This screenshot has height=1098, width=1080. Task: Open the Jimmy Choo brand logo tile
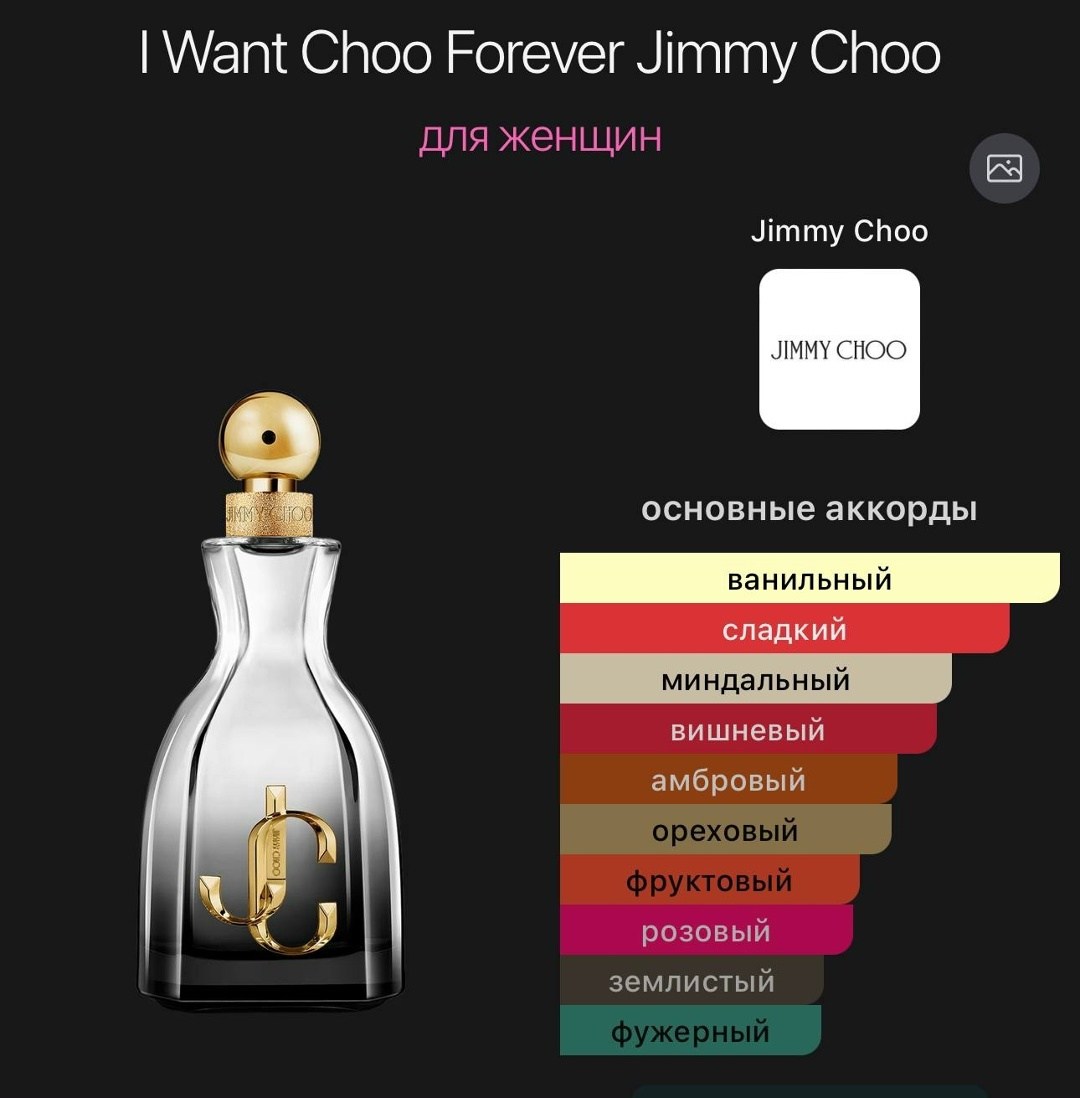pos(839,349)
